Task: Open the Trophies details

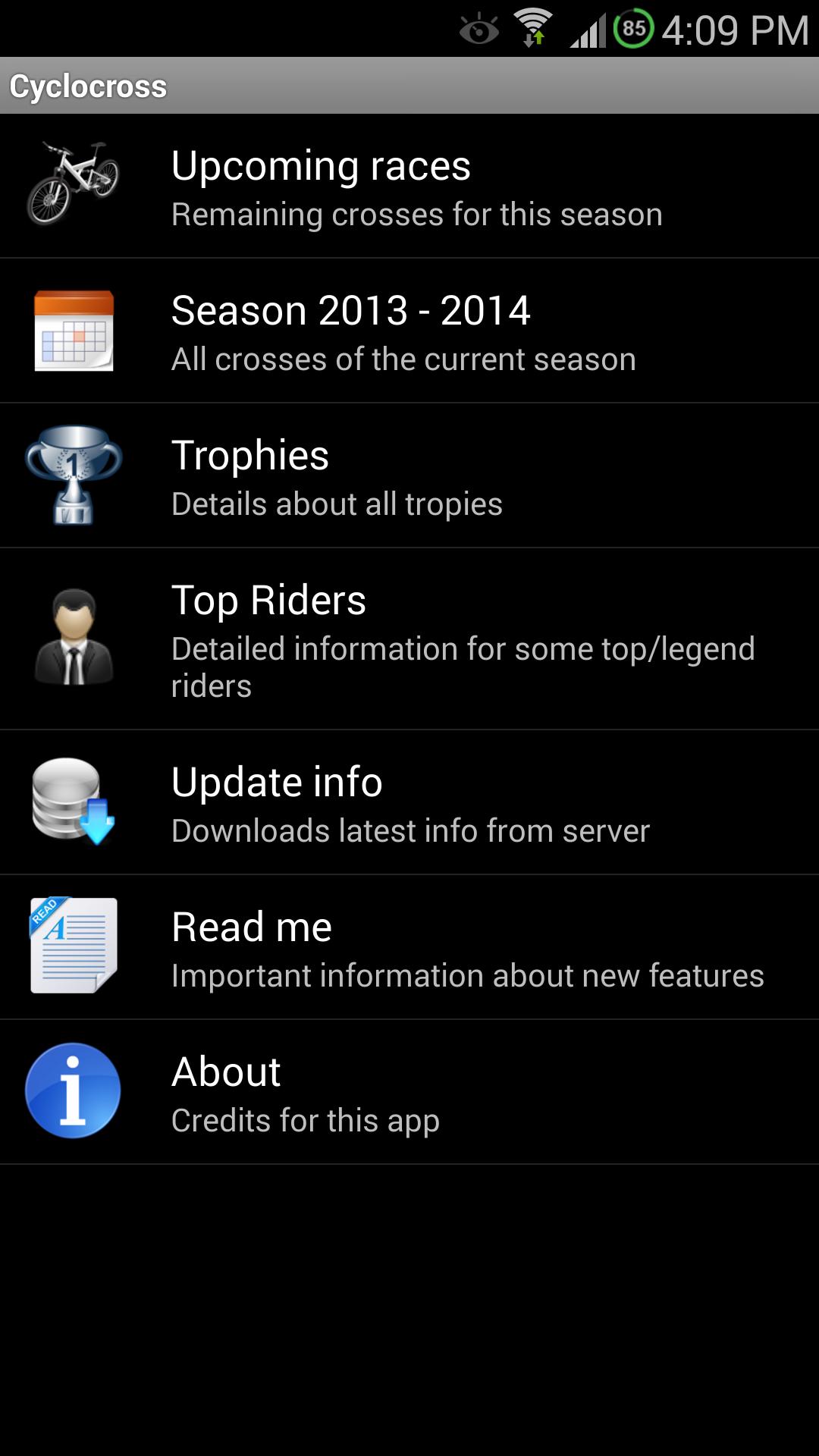Action: pyautogui.click(x=409, y=476)
